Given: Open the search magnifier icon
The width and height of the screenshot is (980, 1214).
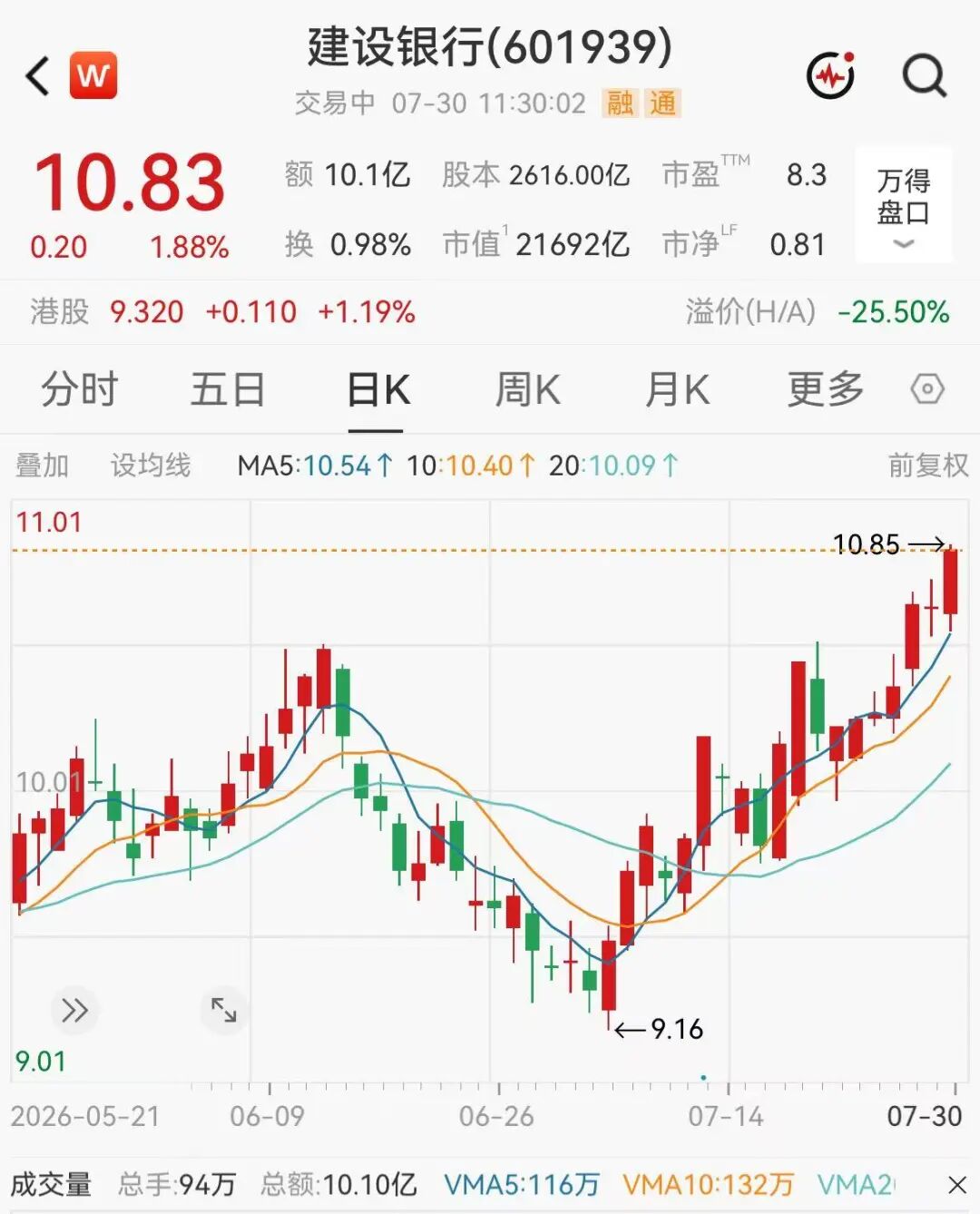Looking at the screenshot, I should 925,75.
